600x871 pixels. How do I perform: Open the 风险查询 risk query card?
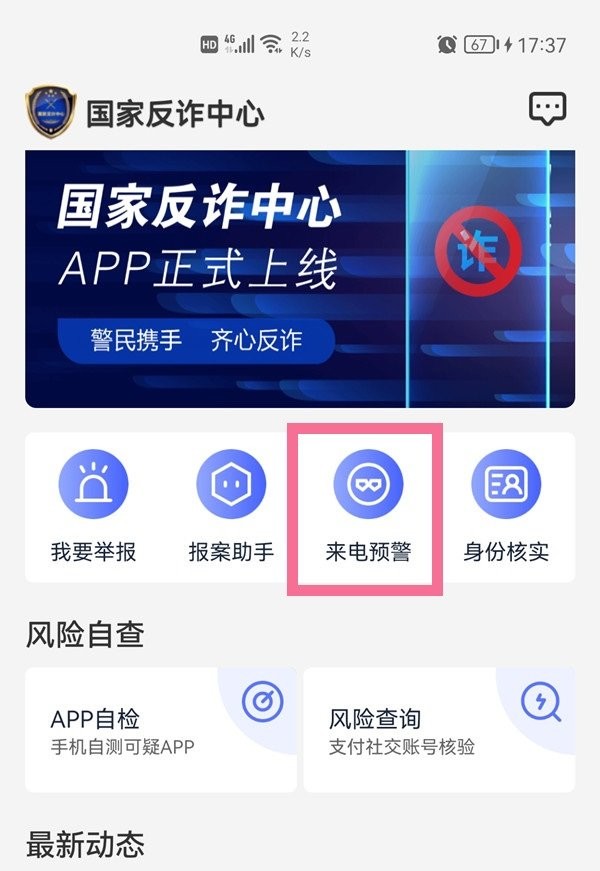coord(439,730)
